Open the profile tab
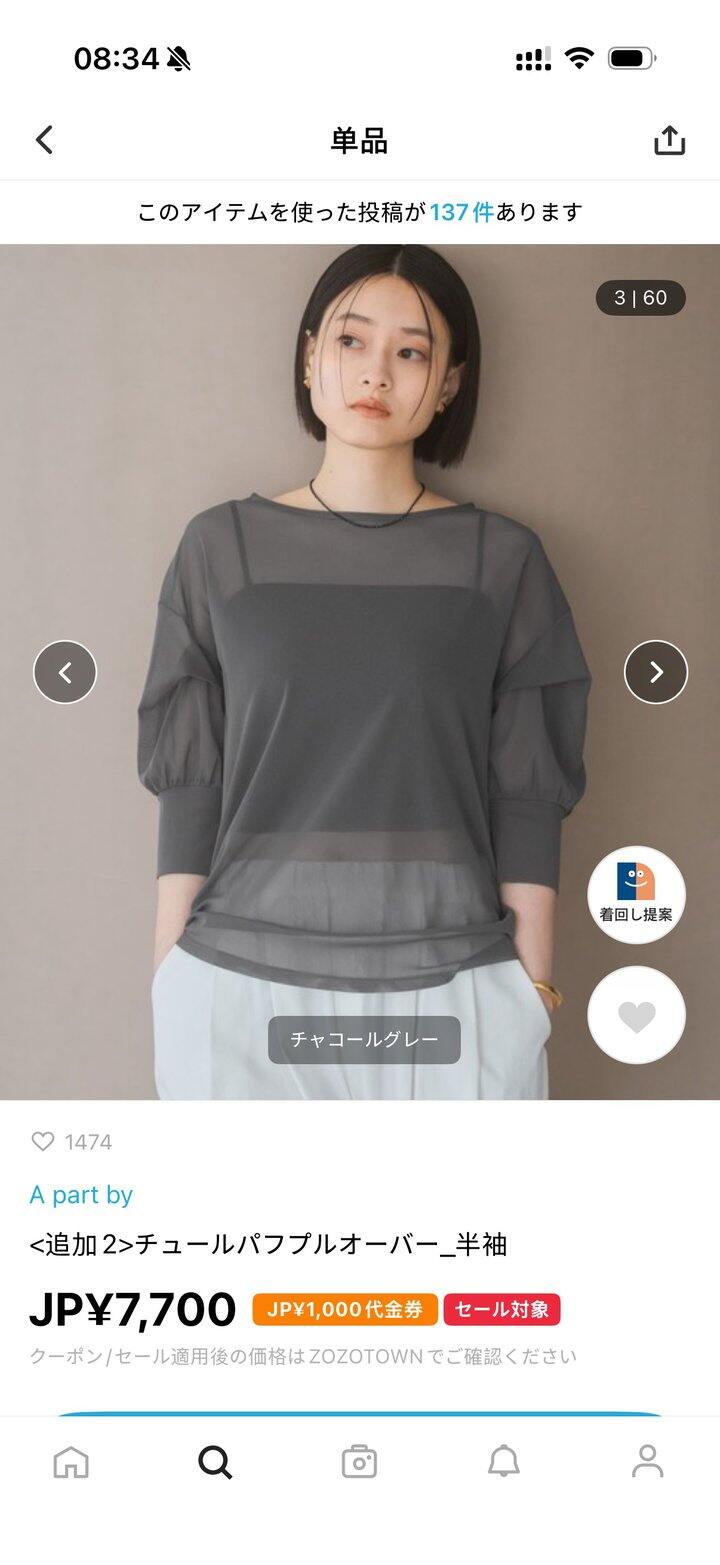 [x=648, y=1462]
